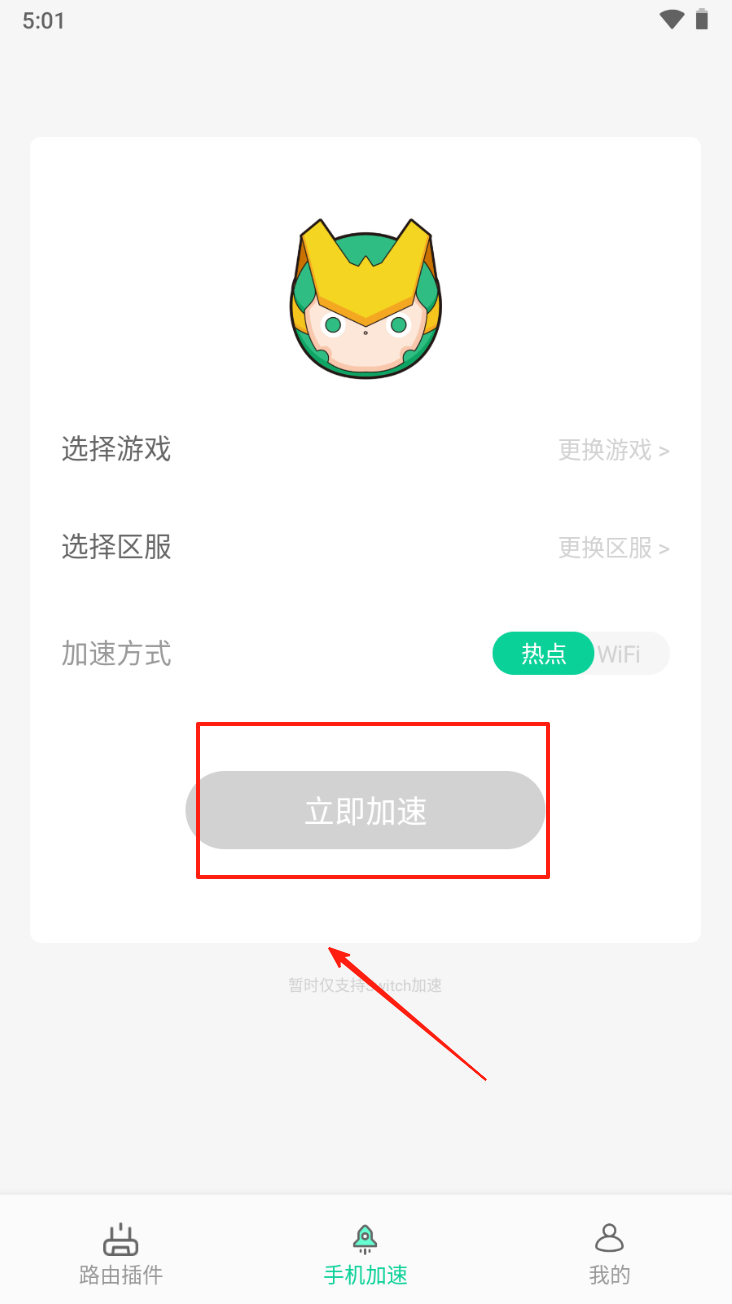Tap 更换游戏 to change the game
This screenshot has width=732, height=1304.
coord(613,450)
